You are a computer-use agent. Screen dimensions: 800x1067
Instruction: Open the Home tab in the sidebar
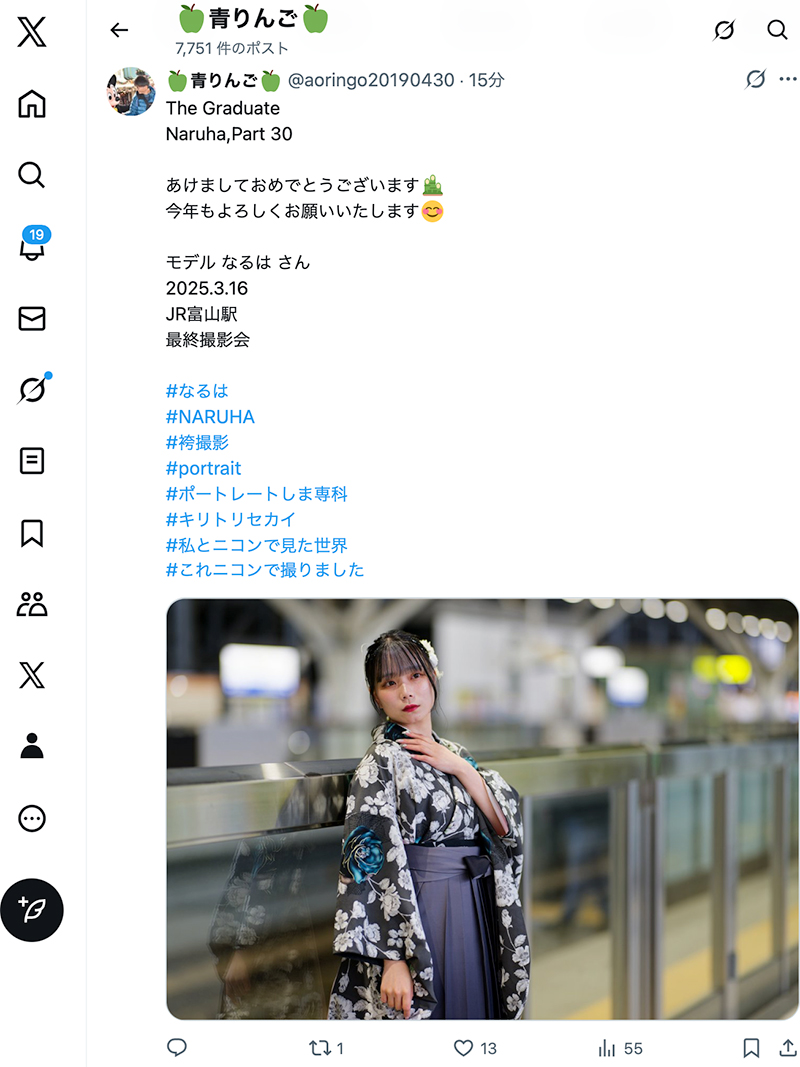coord(32,104)
